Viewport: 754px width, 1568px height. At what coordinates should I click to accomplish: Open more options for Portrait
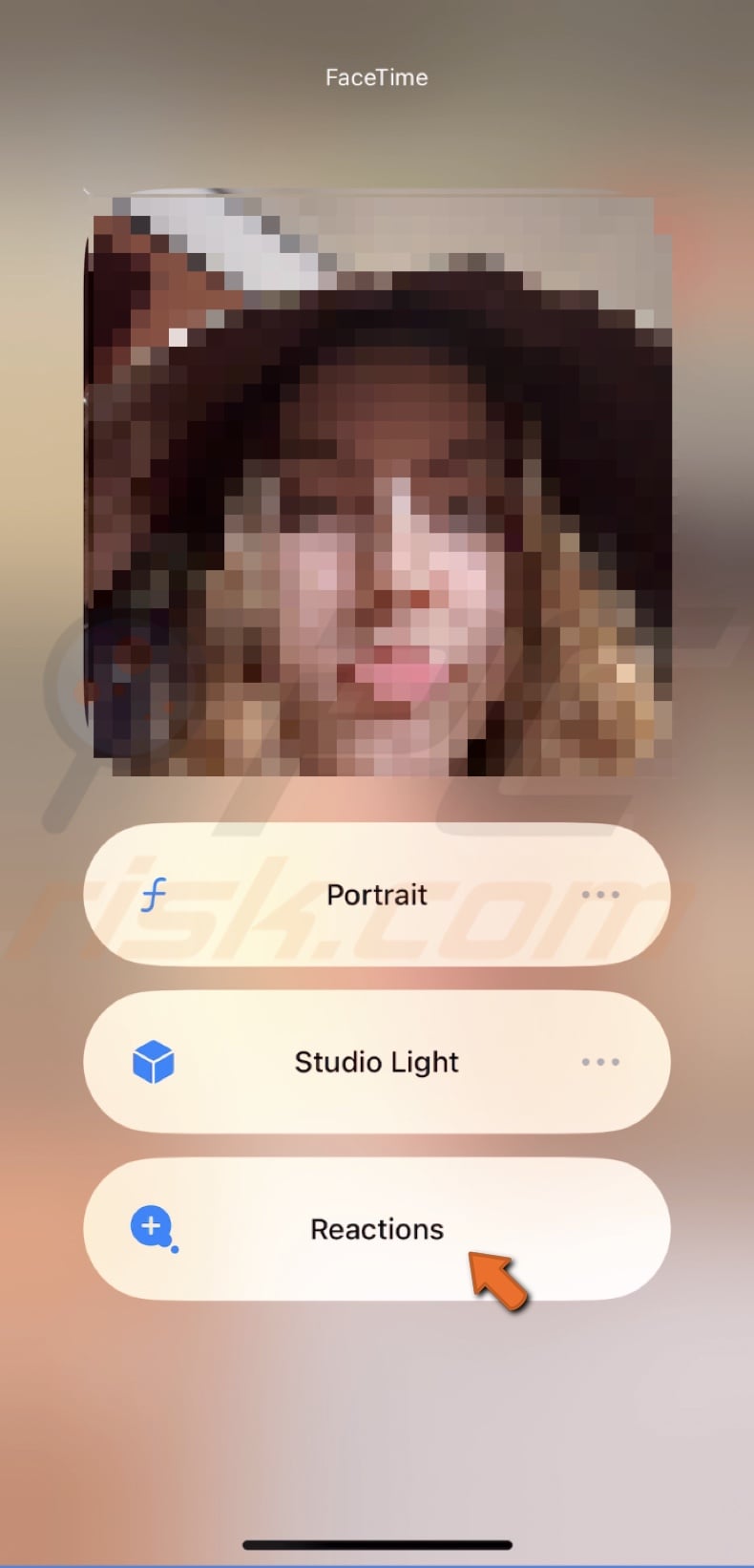tap(600, 895)
